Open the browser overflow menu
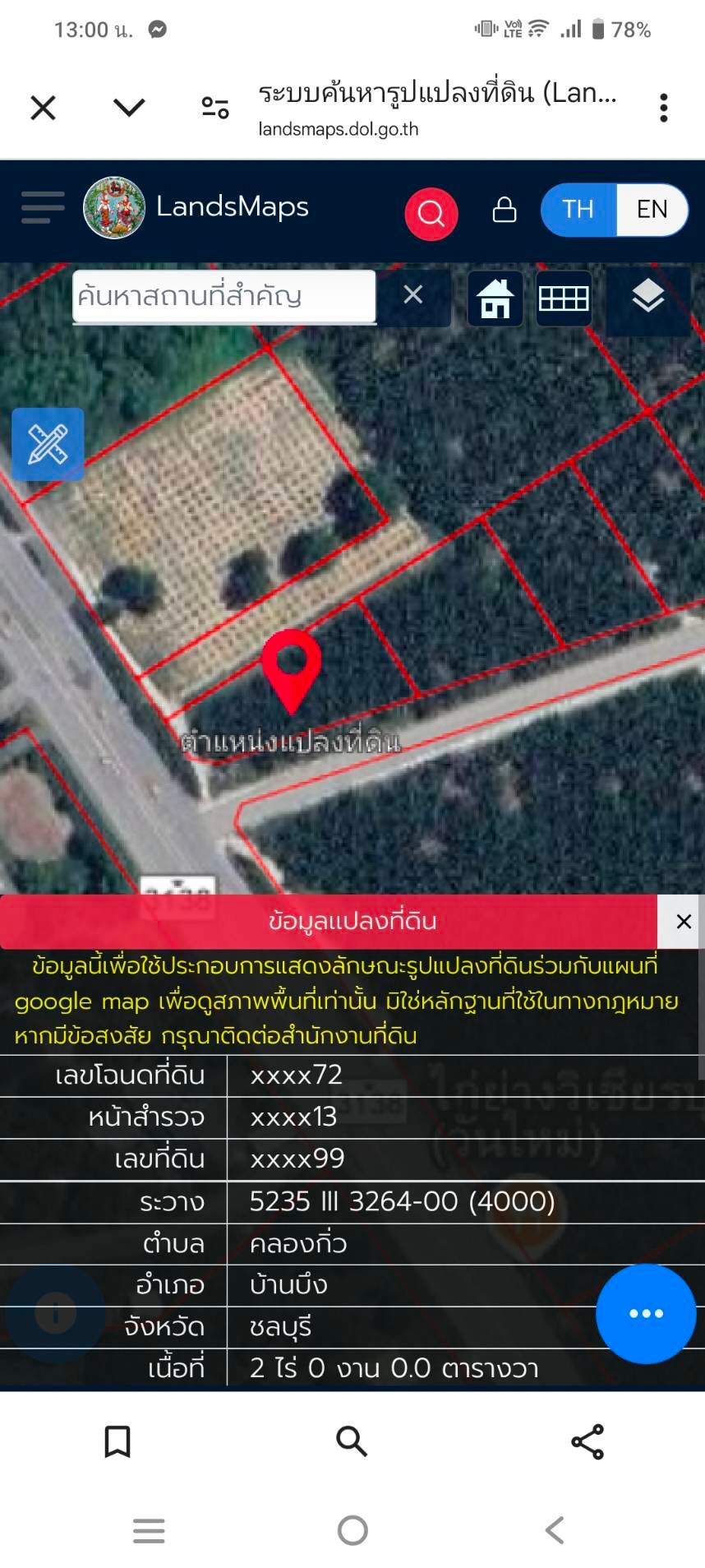The height and width of the screenshot is (1568, 705). pyautogui.click(x=663, y=108)
